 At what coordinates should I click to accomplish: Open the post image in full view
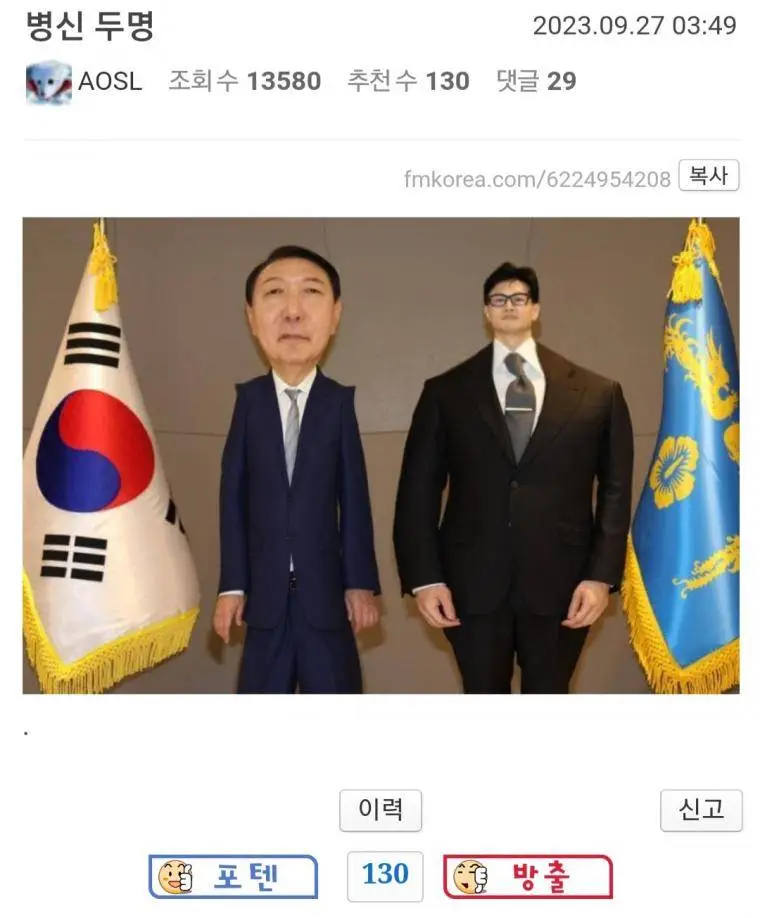click(x=380, y=455)
